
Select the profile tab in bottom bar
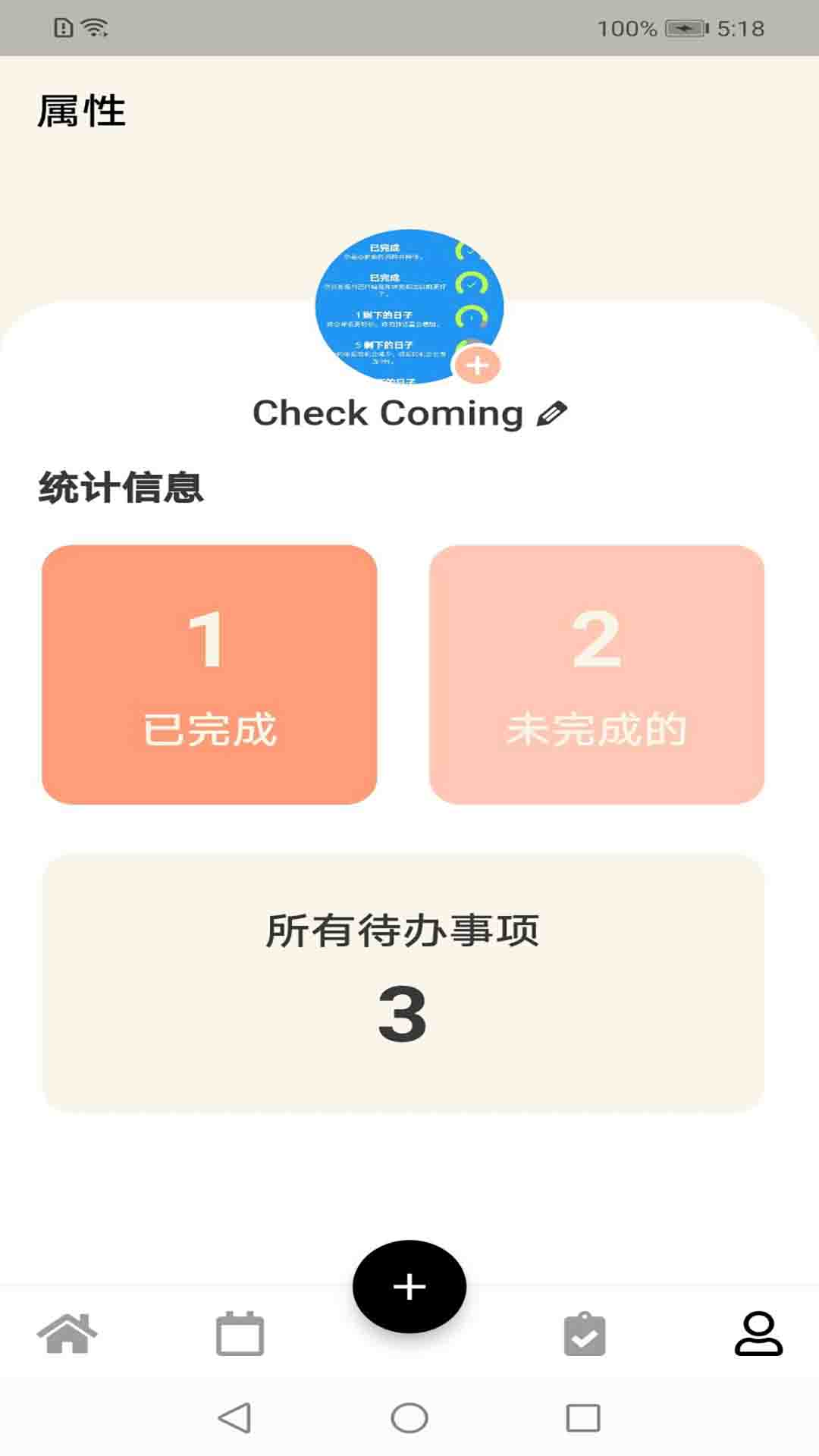tap(758, 1333)
